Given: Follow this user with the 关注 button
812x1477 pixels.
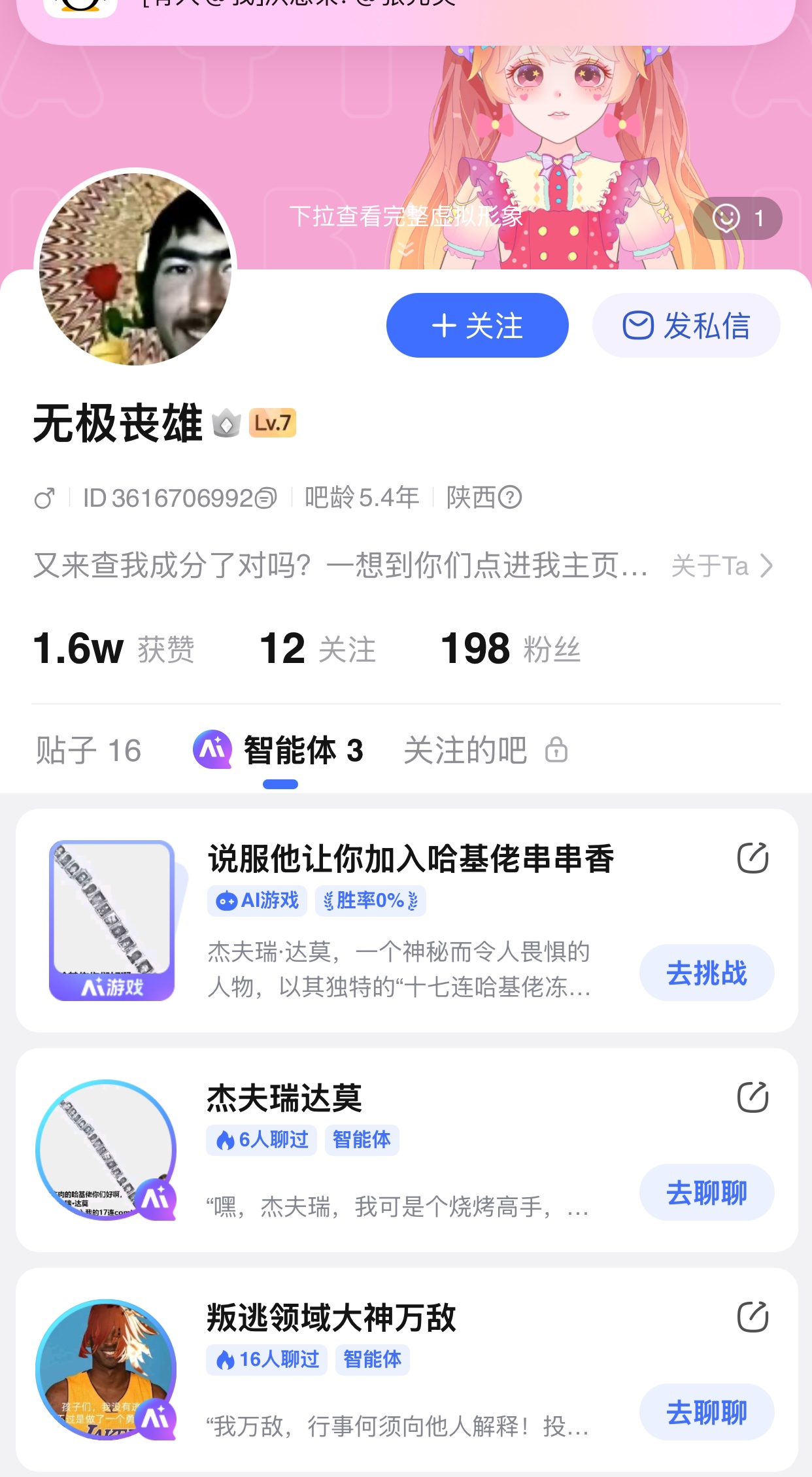Looking at the screenshot, I should [x=477, y=325].
